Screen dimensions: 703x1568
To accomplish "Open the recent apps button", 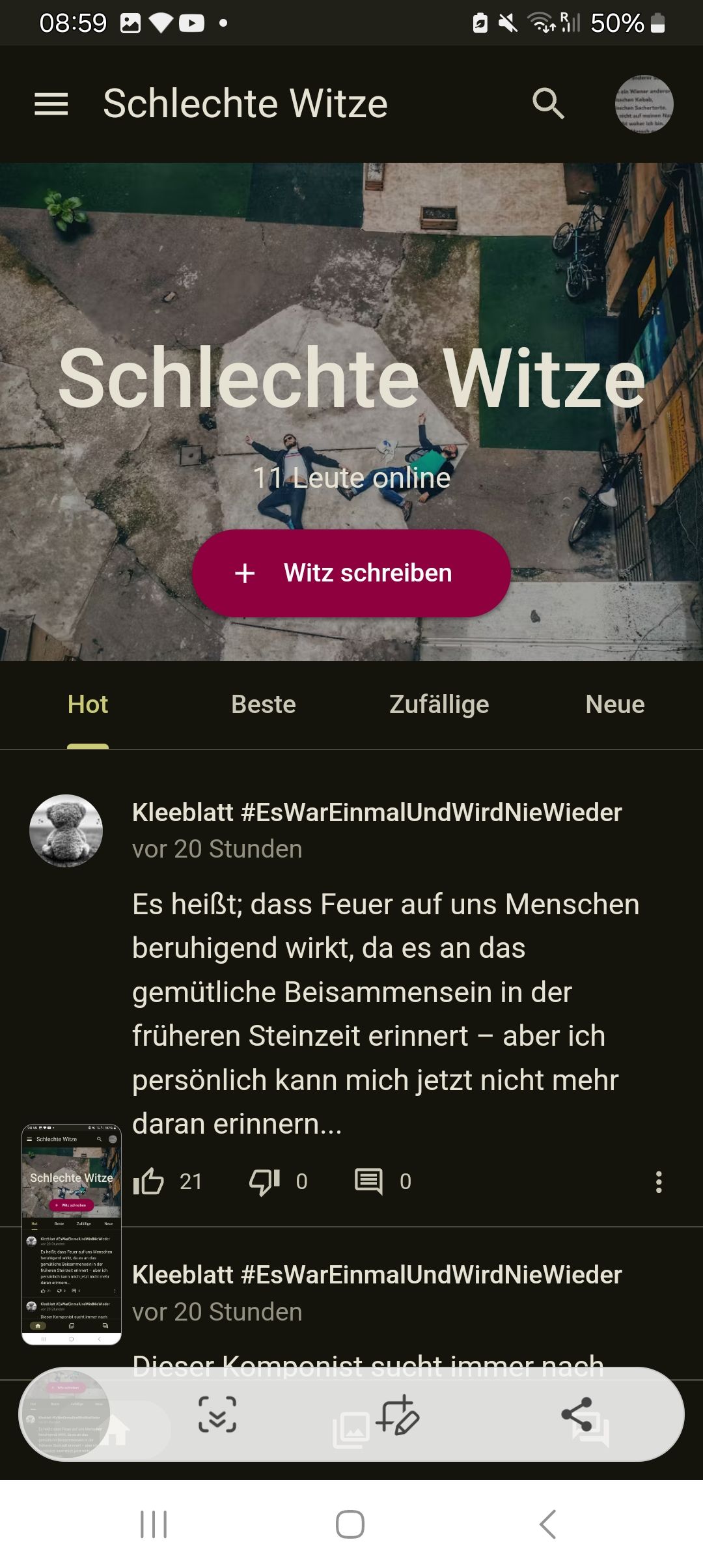I will (154, 1524).
